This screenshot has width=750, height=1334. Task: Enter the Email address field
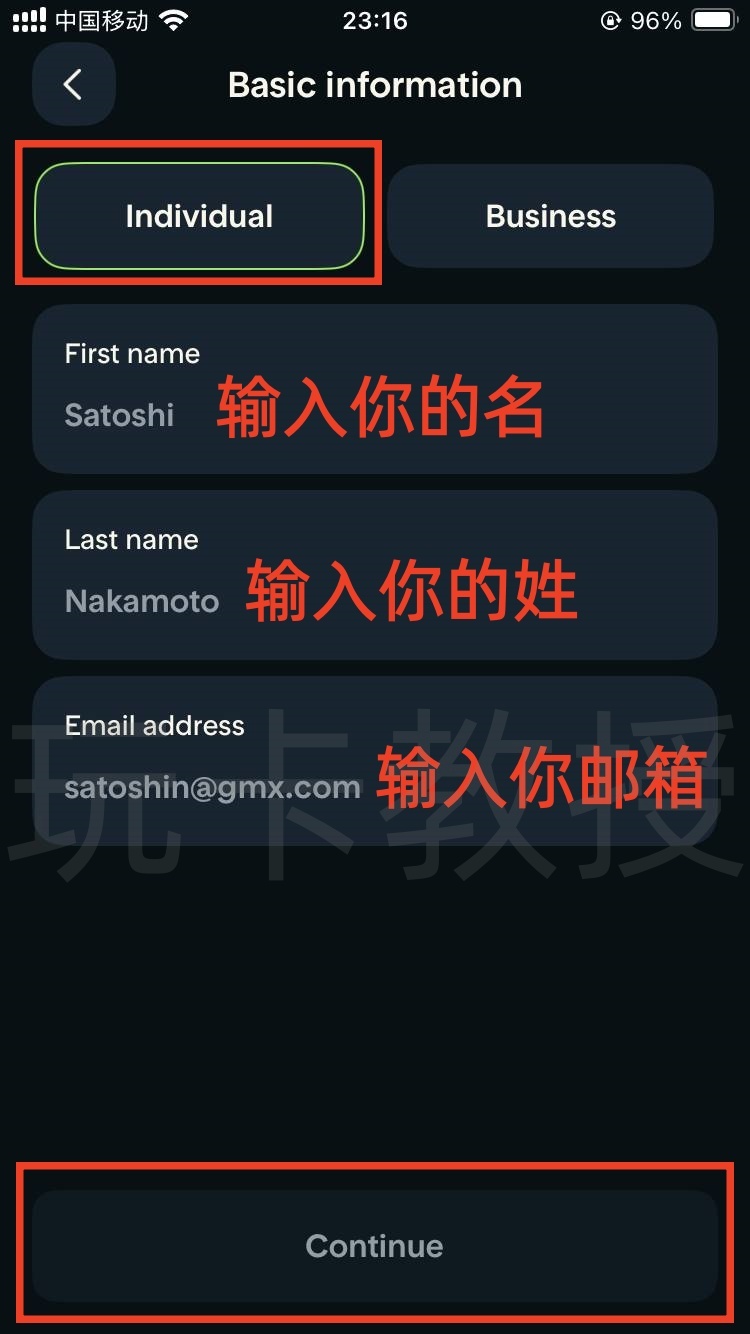coord(374,761)
